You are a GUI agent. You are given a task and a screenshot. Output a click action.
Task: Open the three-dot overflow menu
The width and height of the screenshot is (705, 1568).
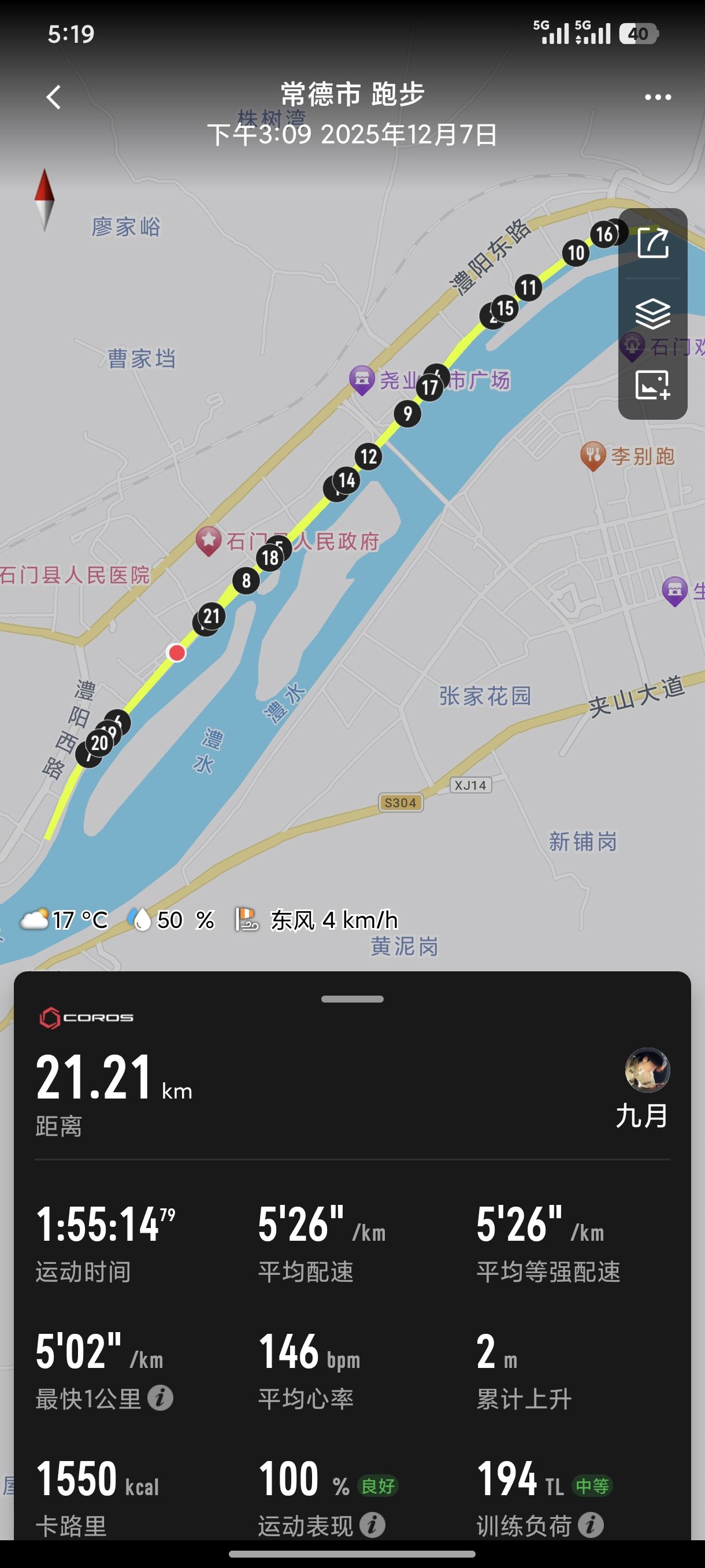point(658,97)
